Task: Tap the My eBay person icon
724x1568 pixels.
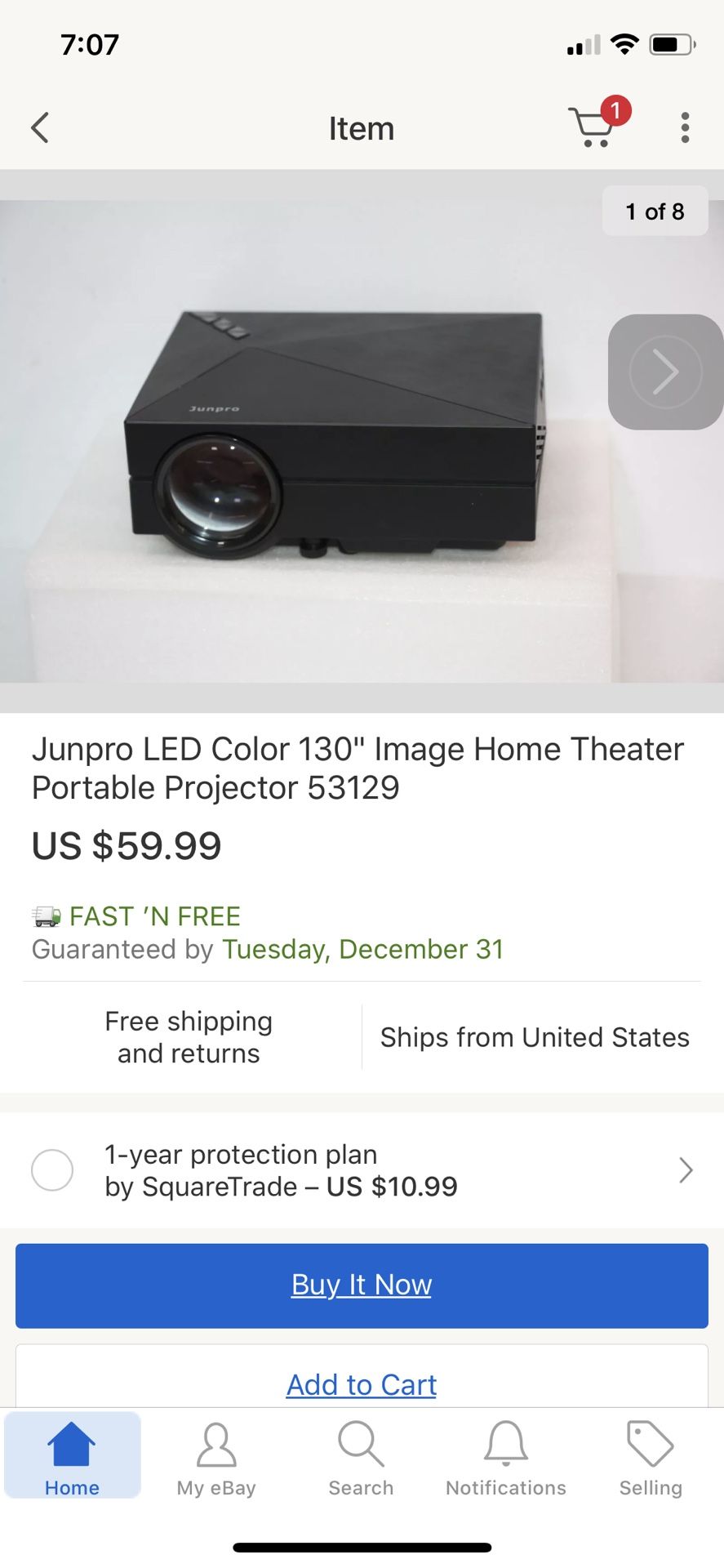Action: point(216,1454)
